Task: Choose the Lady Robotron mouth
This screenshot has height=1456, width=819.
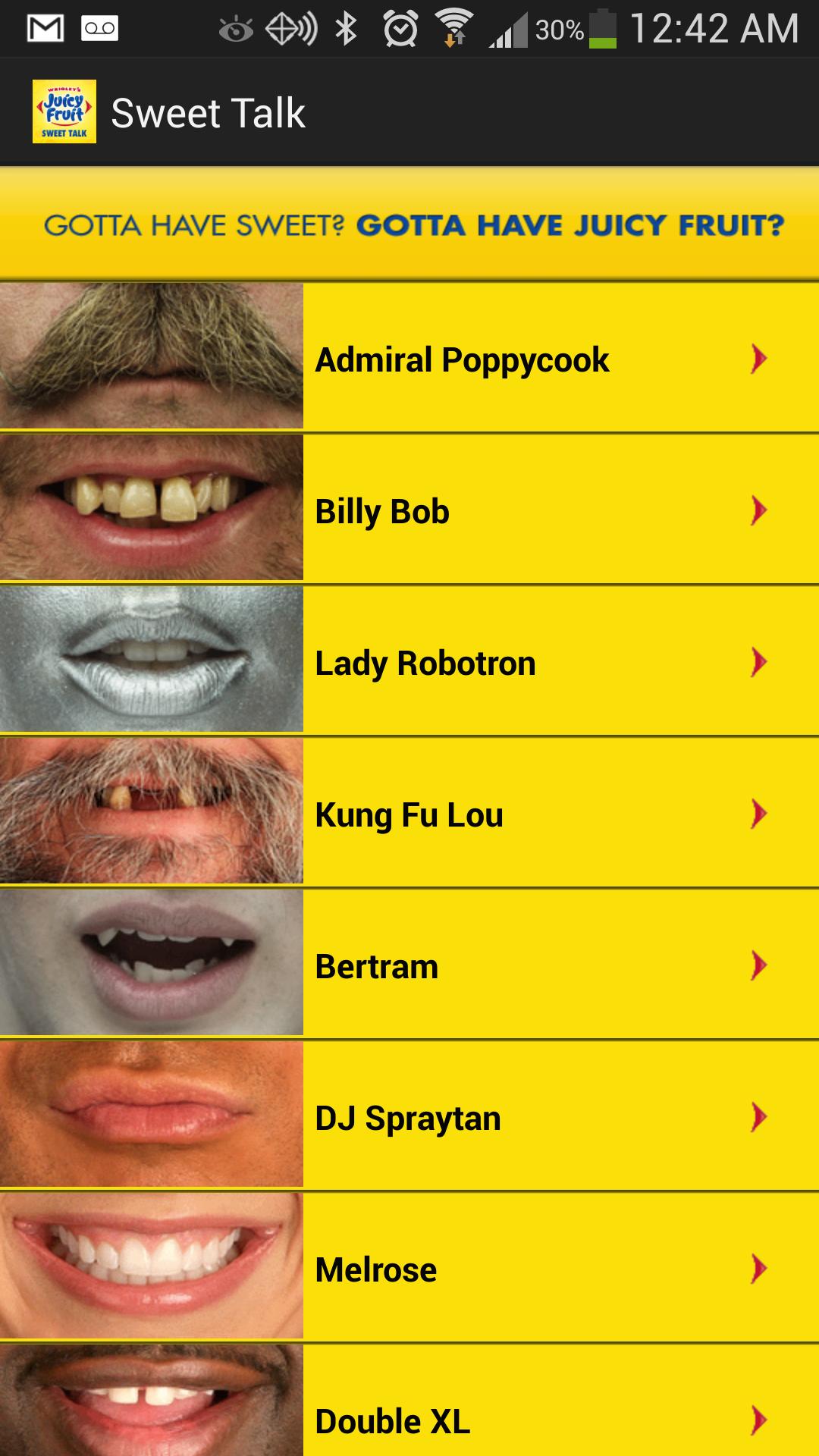Action: [x=425, y=662]
